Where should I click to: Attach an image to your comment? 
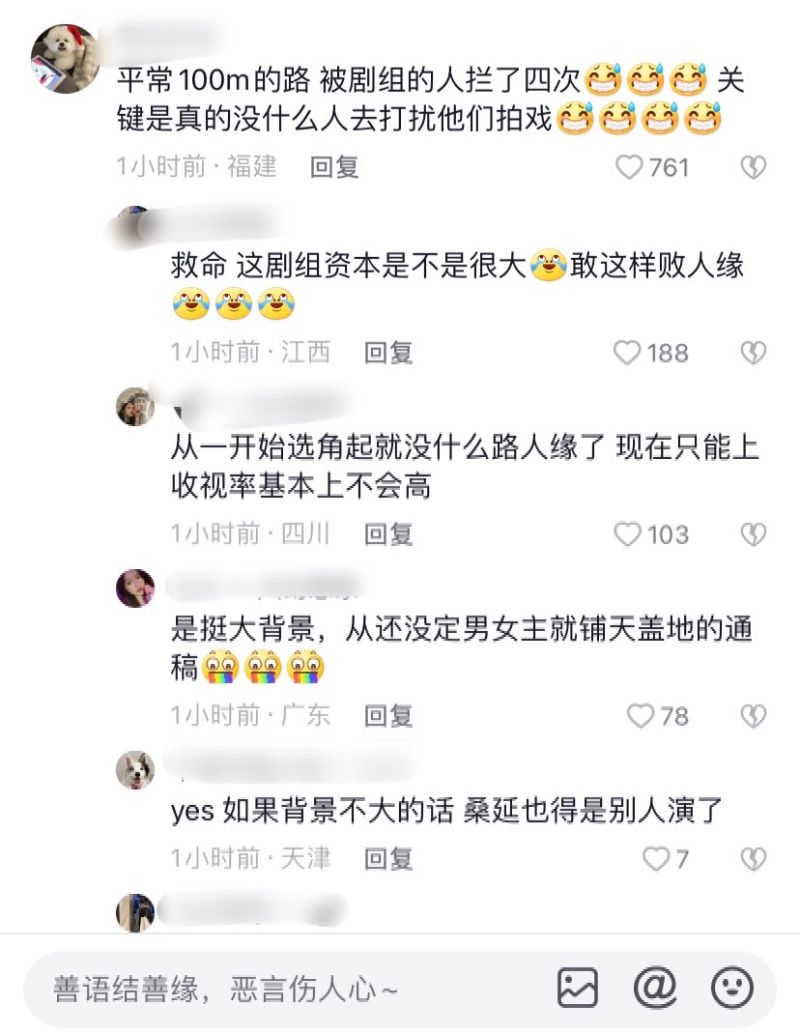(x=578, y=988)
